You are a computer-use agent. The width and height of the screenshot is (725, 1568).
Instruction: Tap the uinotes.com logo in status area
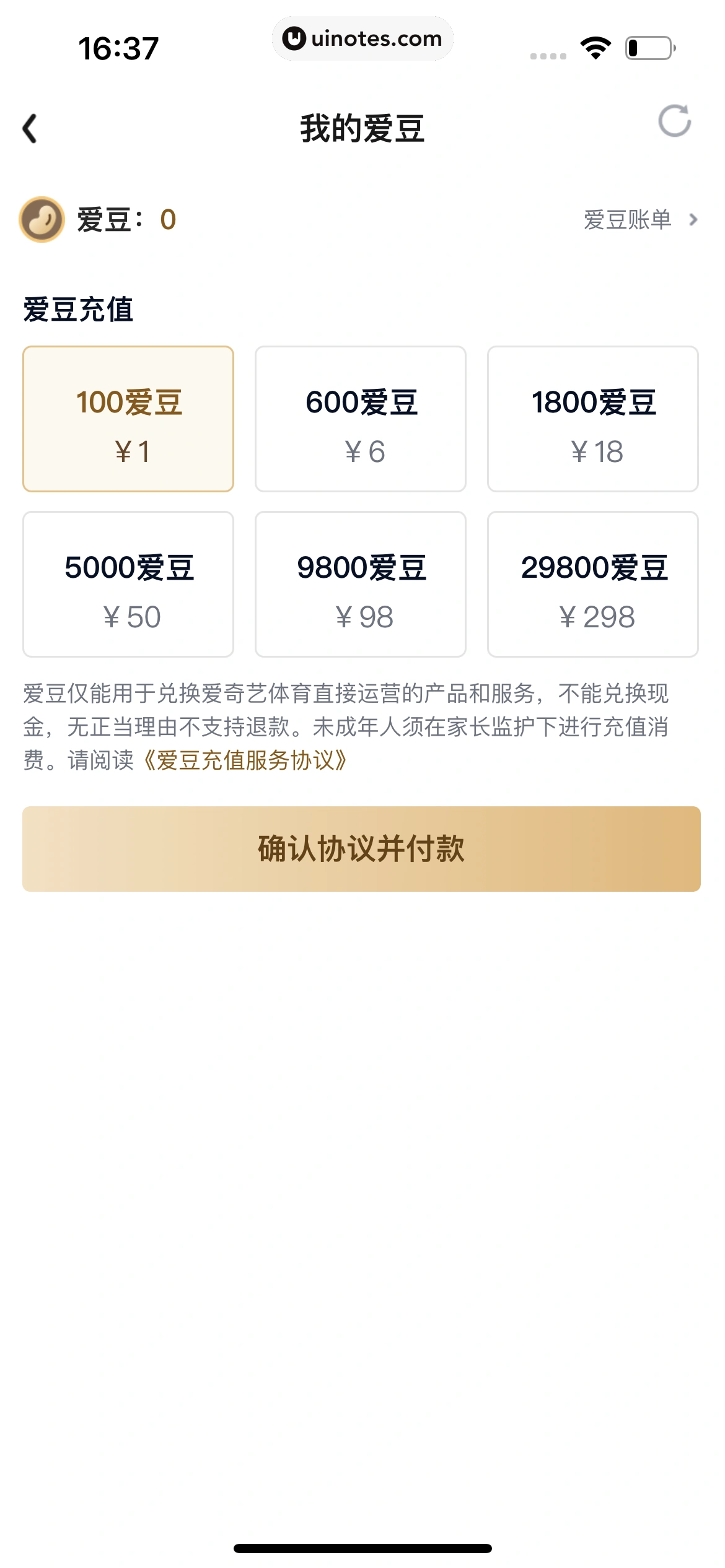[x=362, y=38]
